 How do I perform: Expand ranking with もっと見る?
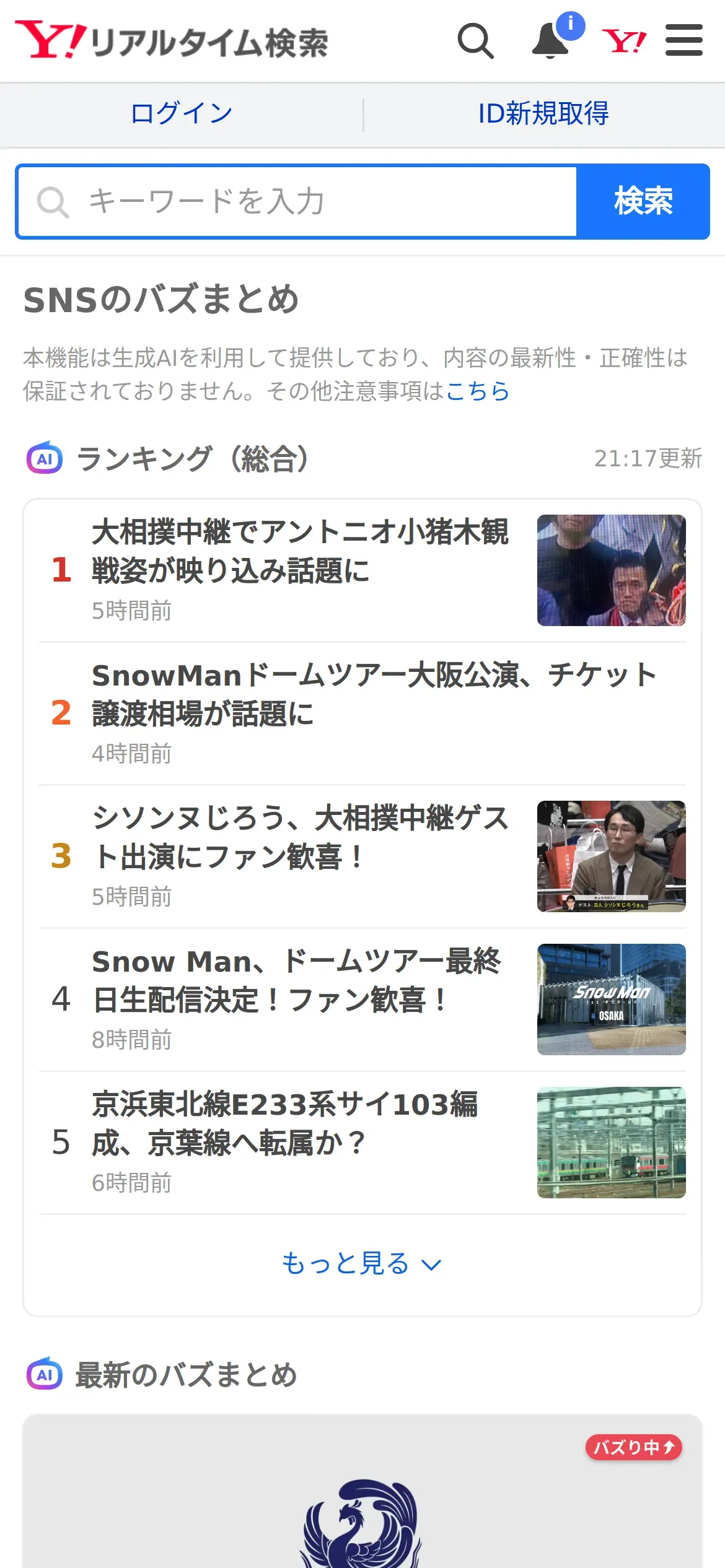[x=362, y=1264]
